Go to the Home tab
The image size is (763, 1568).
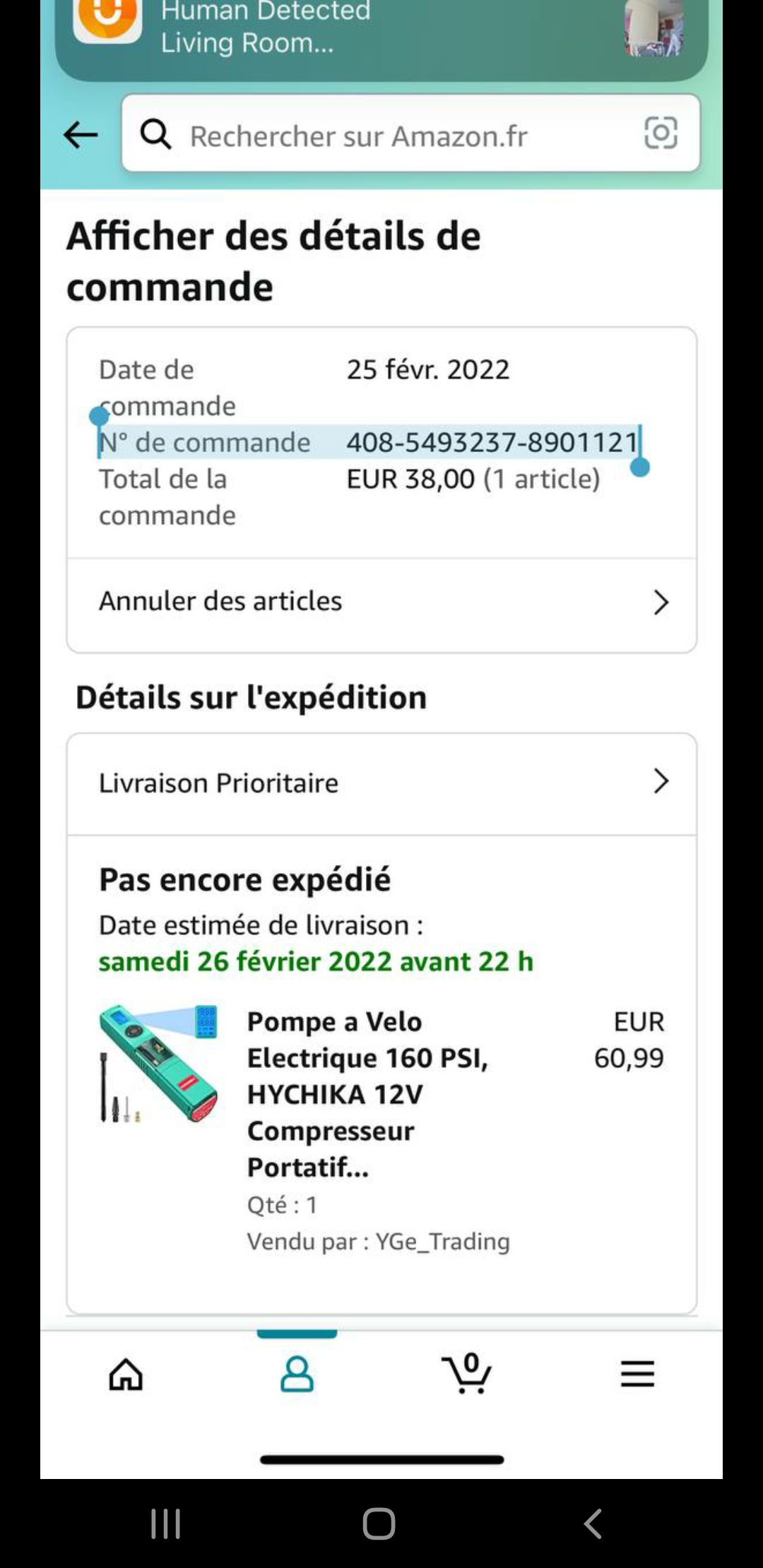pyautogui.click(x=126, y=1374)
